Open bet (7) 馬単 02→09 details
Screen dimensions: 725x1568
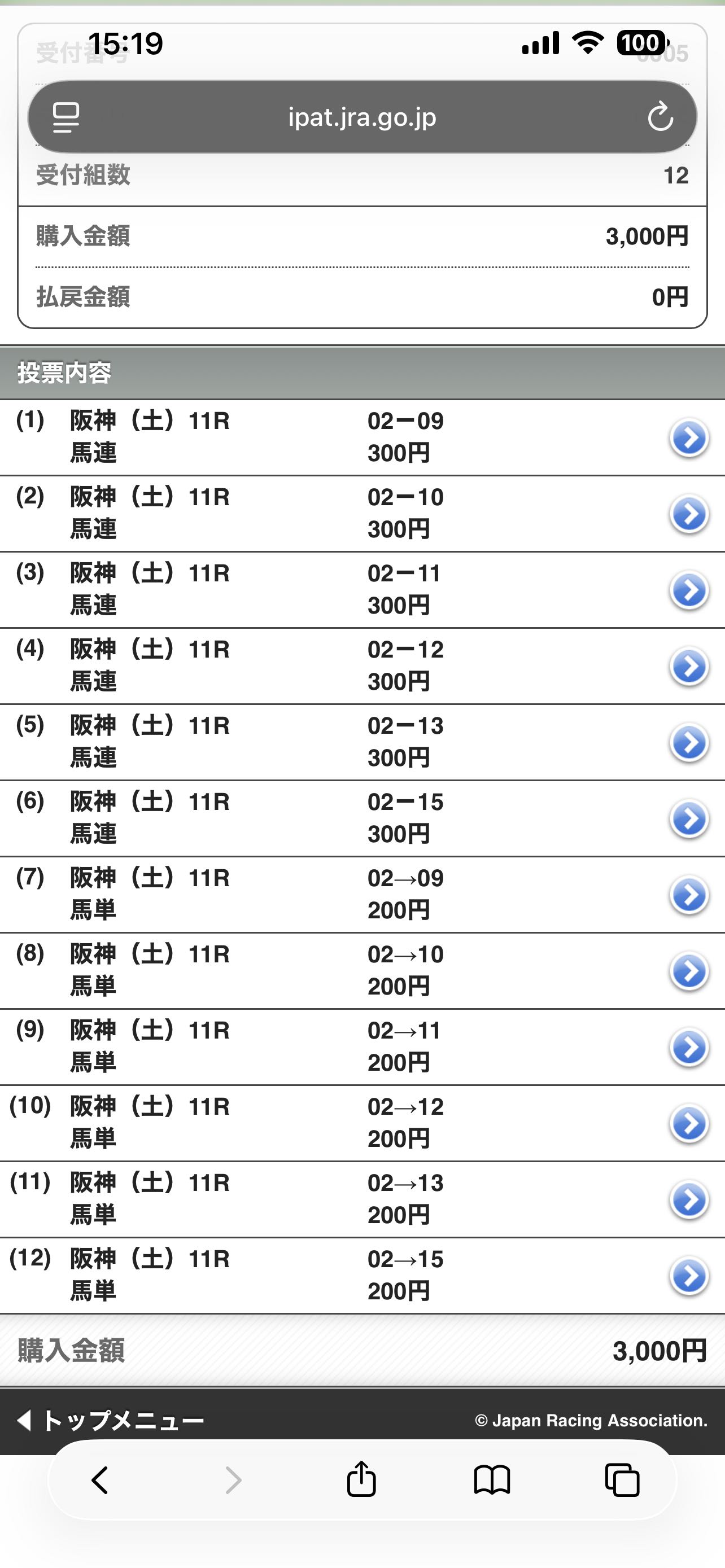pyautogui.click(x=688, y=895)
